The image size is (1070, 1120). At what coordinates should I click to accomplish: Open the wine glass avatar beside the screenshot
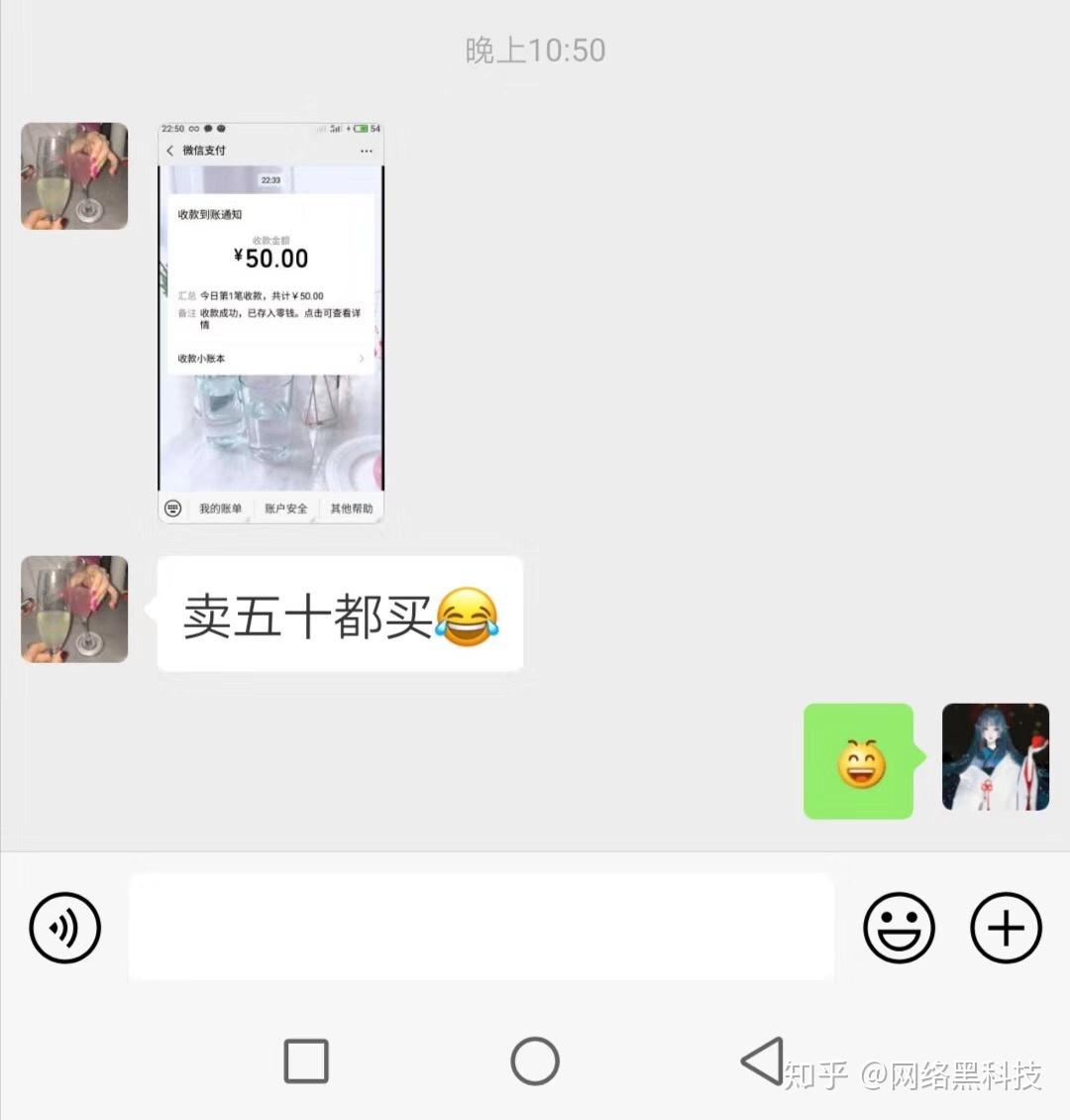pos(74,176)
